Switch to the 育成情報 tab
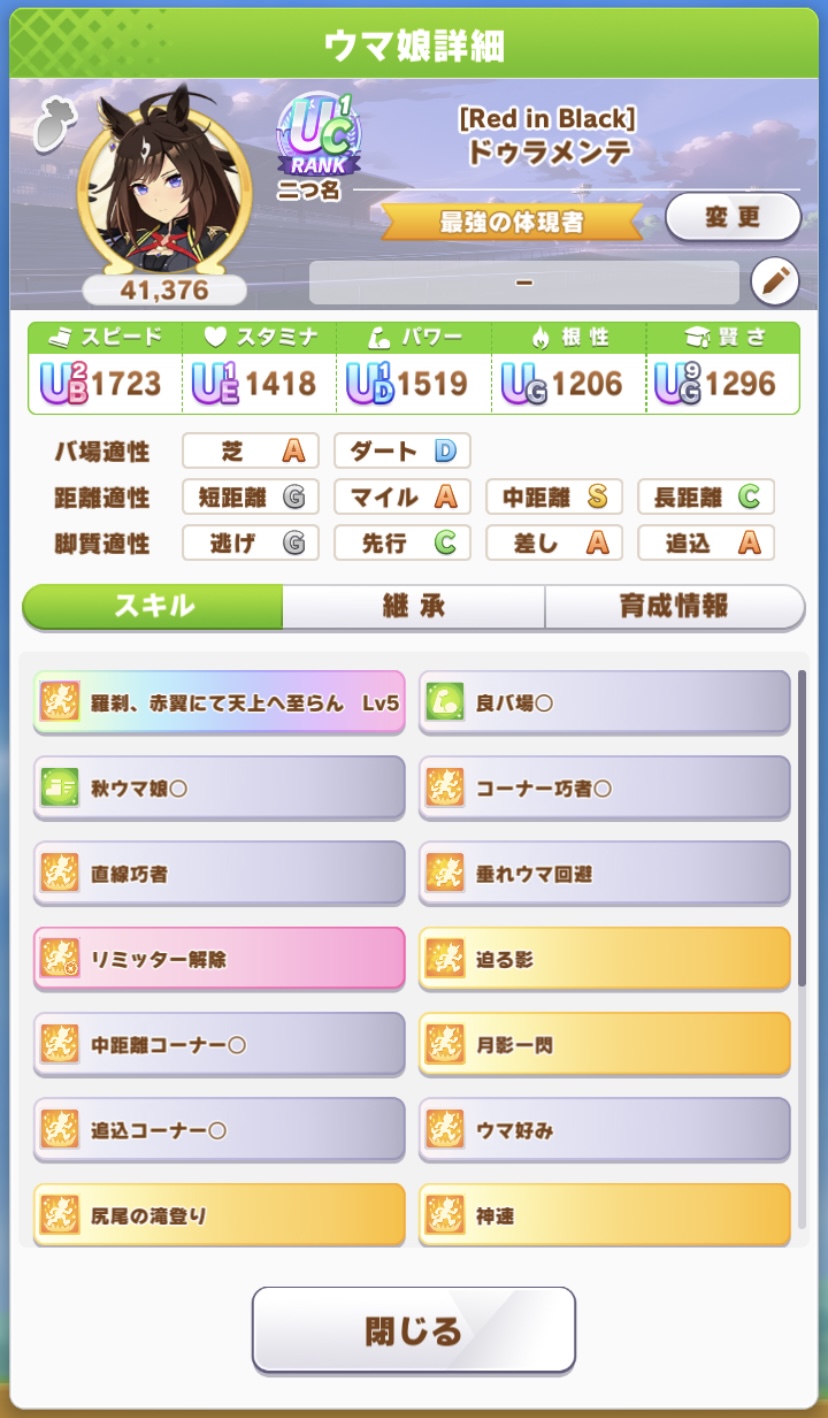Image resolution: width=828 pixels, height=1418 pixels. (x=674, y=606)
